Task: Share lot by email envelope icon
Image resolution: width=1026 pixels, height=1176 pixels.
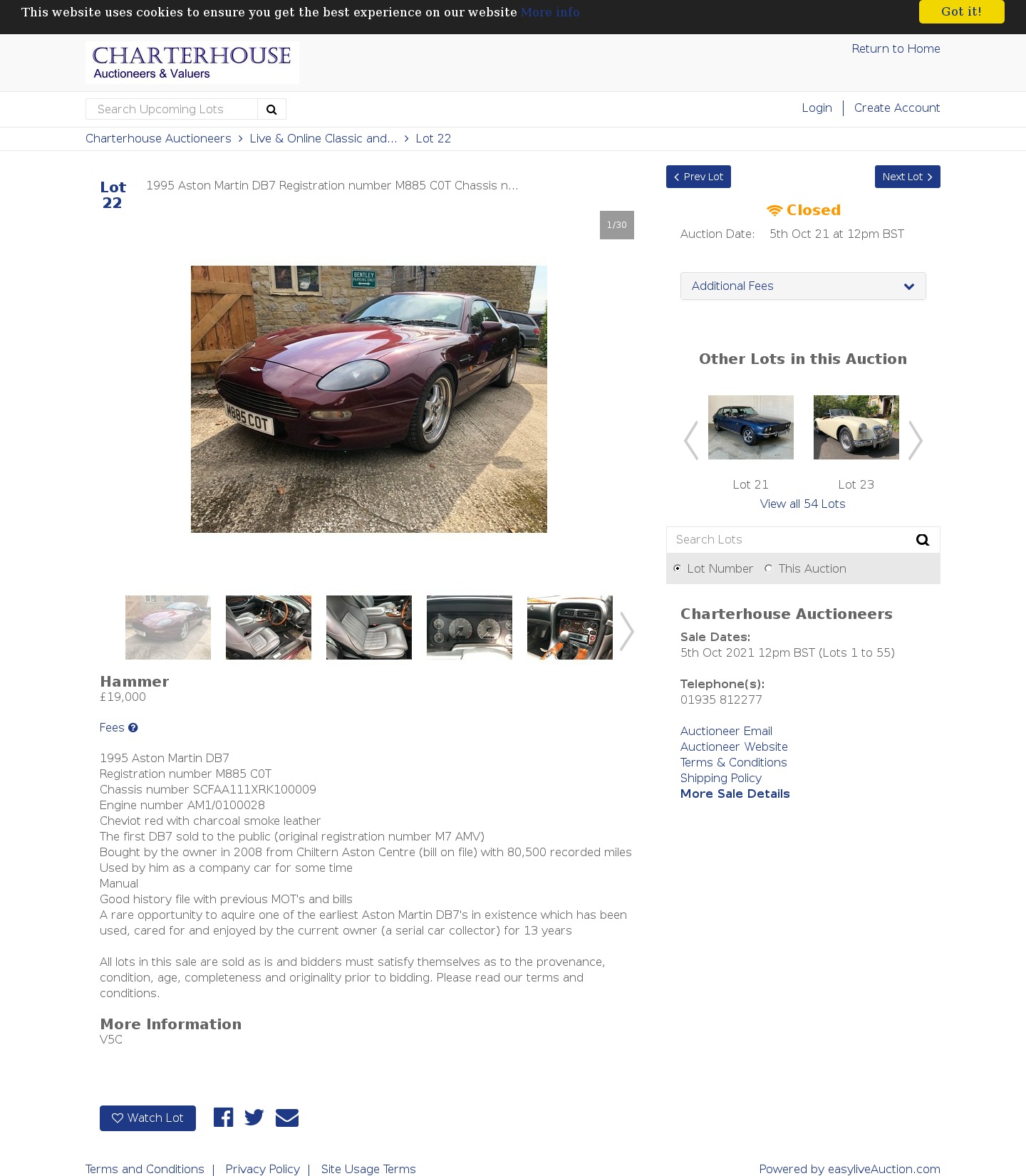Action: point(286,1118)
